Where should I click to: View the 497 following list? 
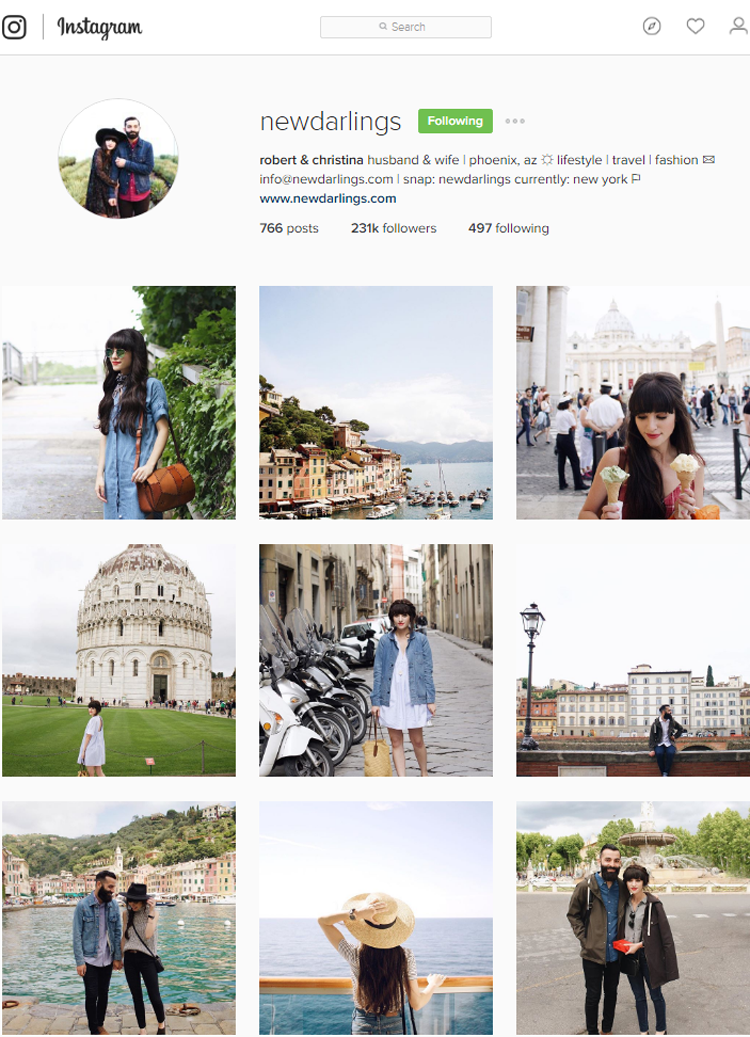[x=508, y=228]
